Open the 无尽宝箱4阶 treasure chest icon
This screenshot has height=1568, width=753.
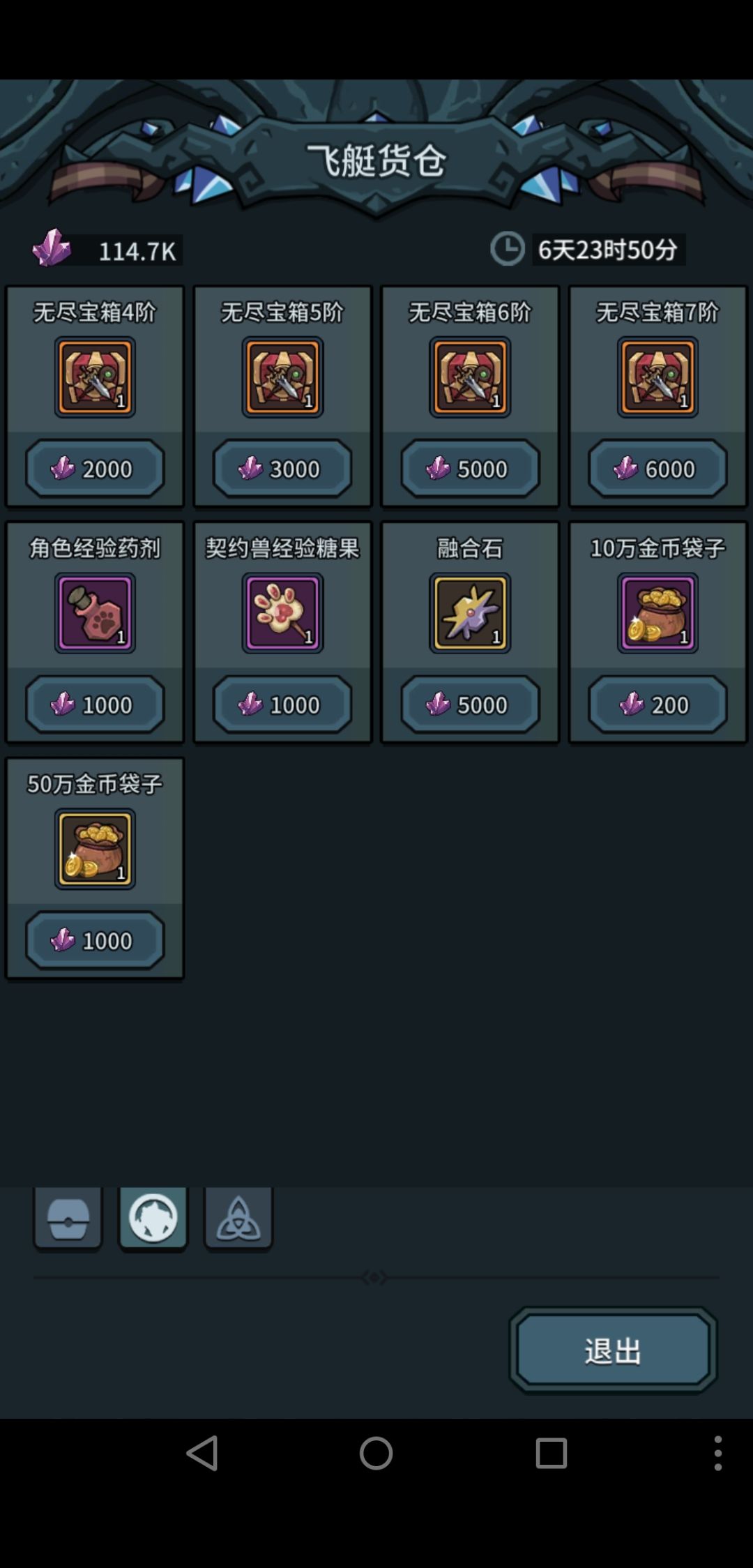pyautogui.click(x=94, y=377)
